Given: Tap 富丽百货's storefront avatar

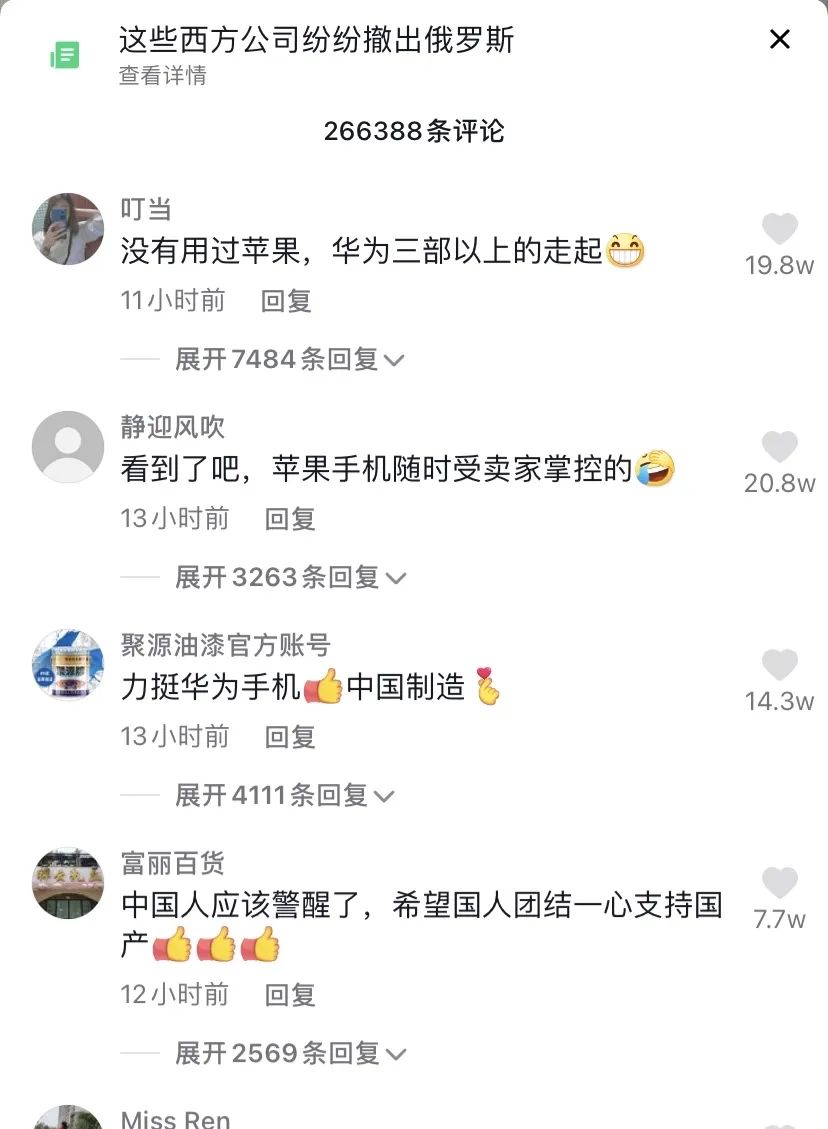Looking at the screenshot, I should coord(68,882).
